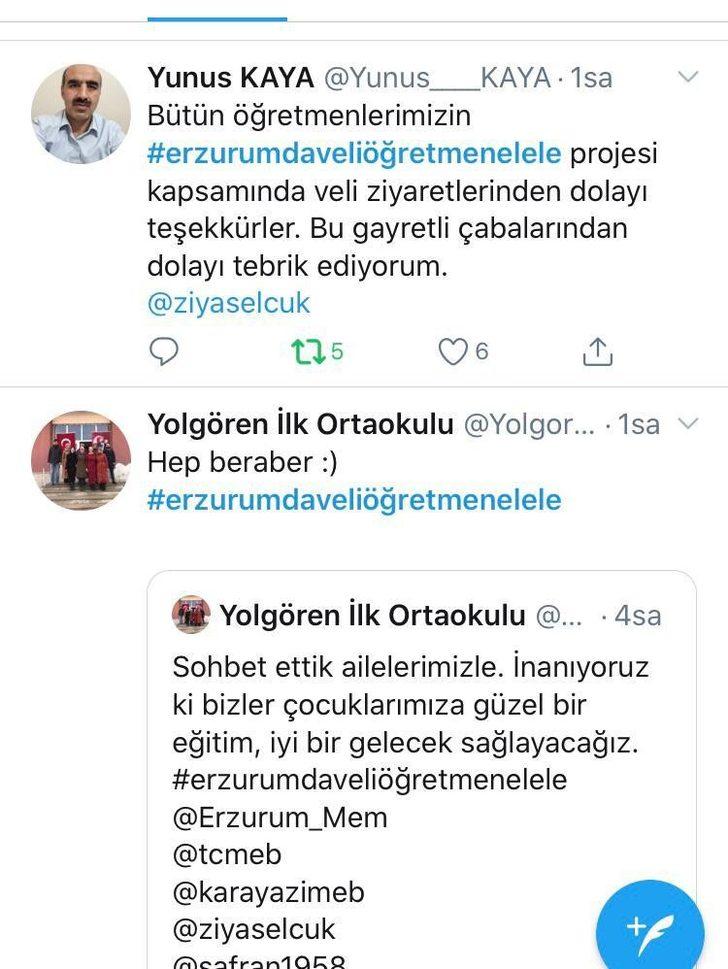
Task: Click the retweet icon showing 5 retweets
Action: [312, 351]
